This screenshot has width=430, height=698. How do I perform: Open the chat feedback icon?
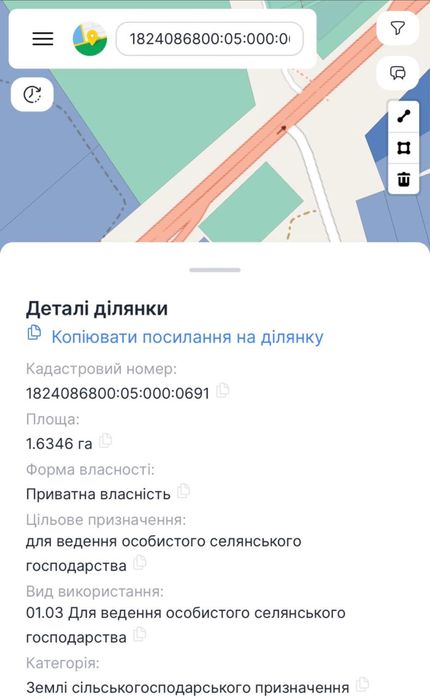398,72
